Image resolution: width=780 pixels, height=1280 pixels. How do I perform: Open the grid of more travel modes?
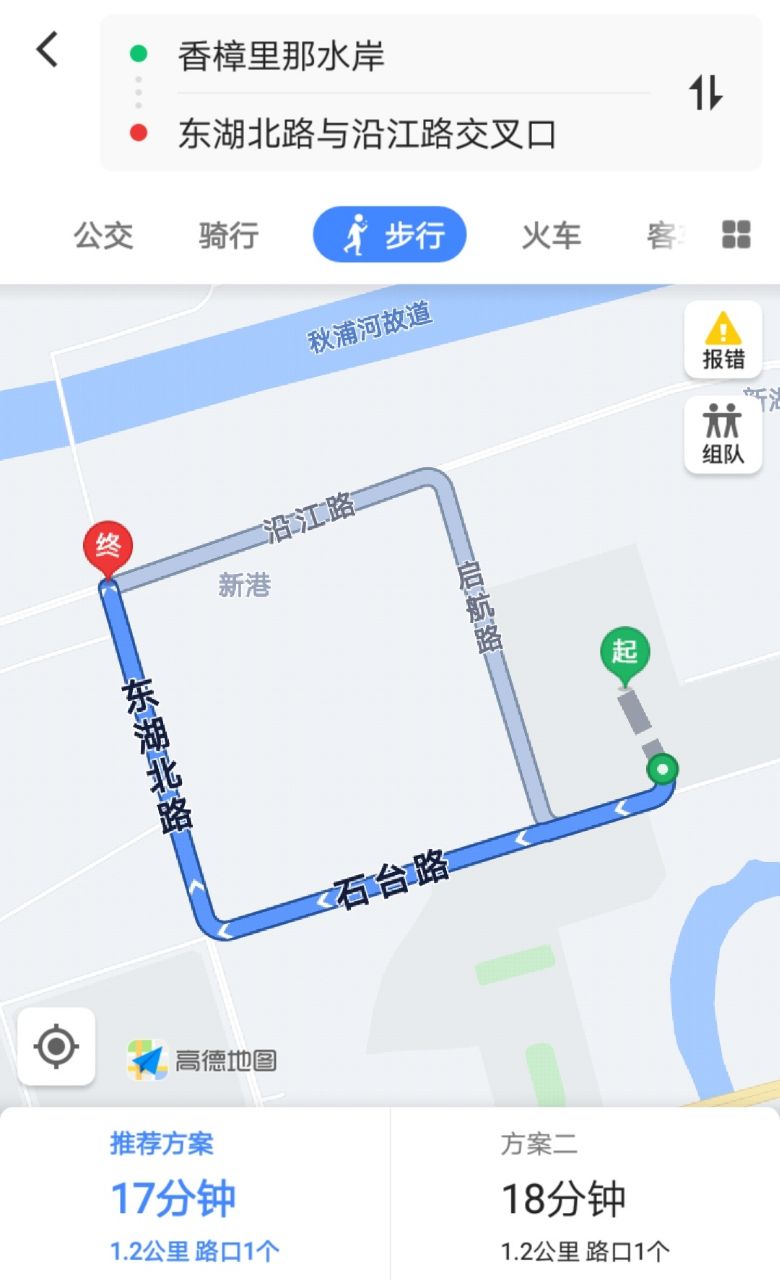click(x=736, y=235)
